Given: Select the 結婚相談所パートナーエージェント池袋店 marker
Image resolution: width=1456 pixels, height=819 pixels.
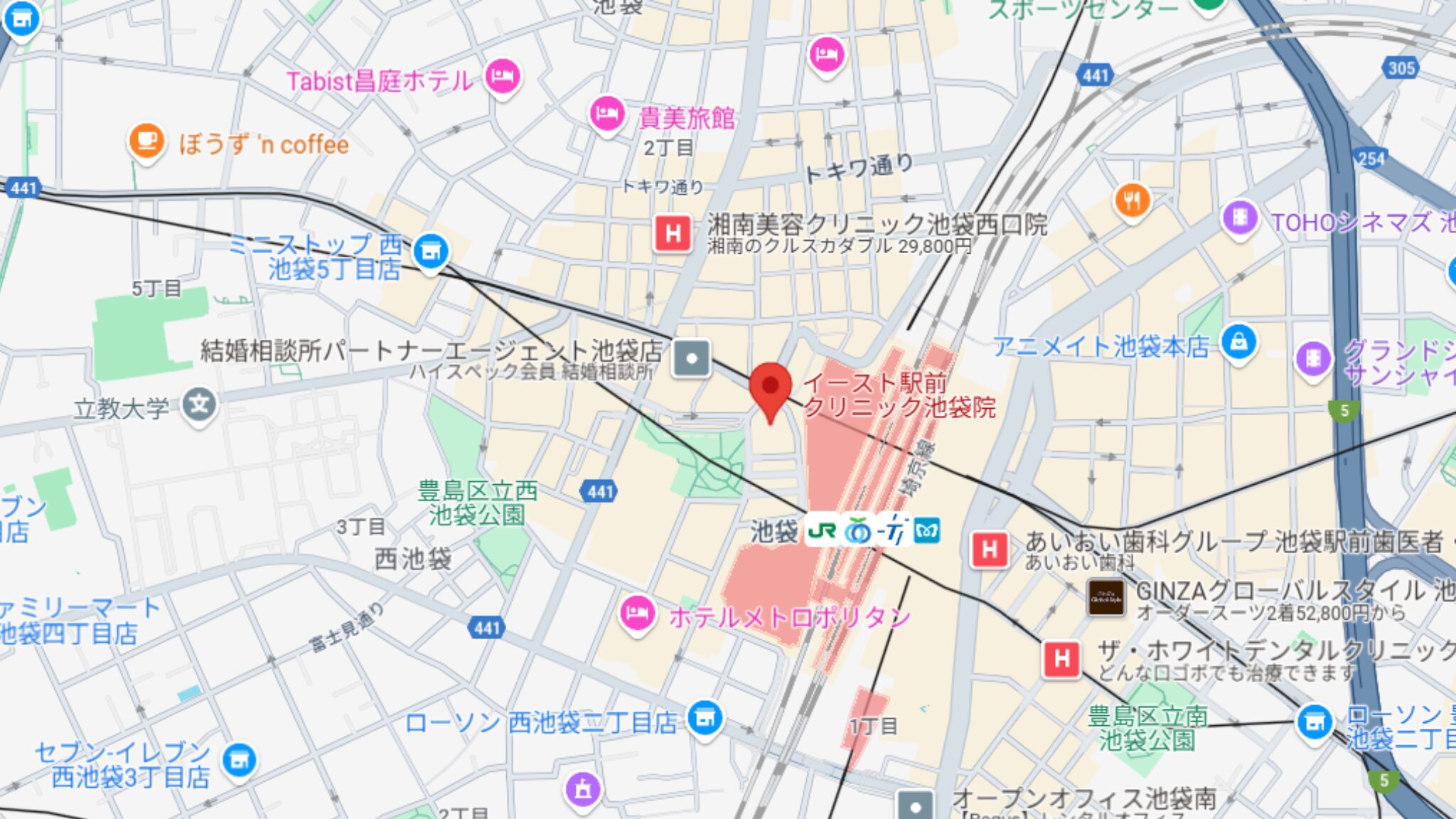Looking at the screenshot, I should [690, 358].
